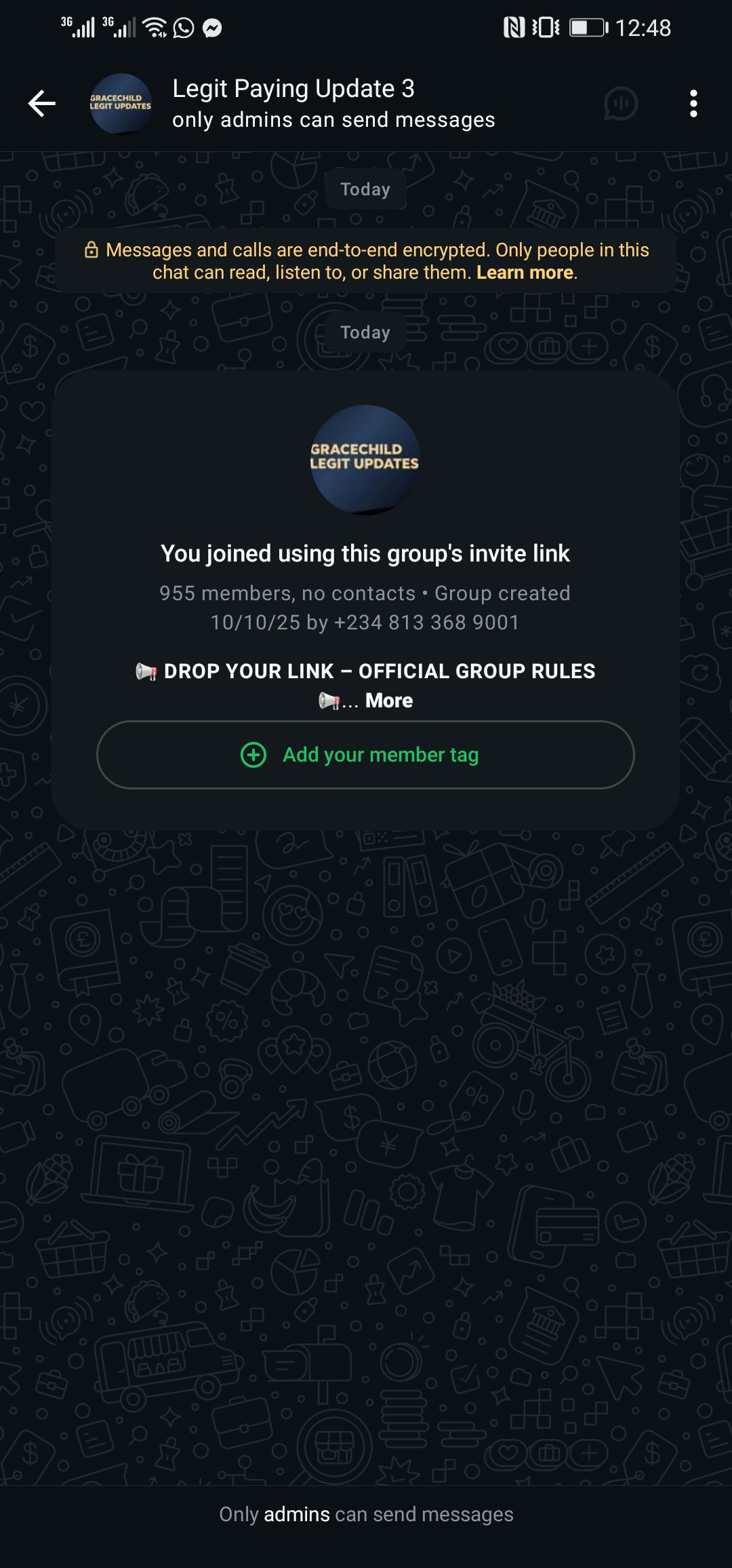View admins via bottom admins link
This screenshot has height=1568, width=732.
click(x=296, y=1514)
